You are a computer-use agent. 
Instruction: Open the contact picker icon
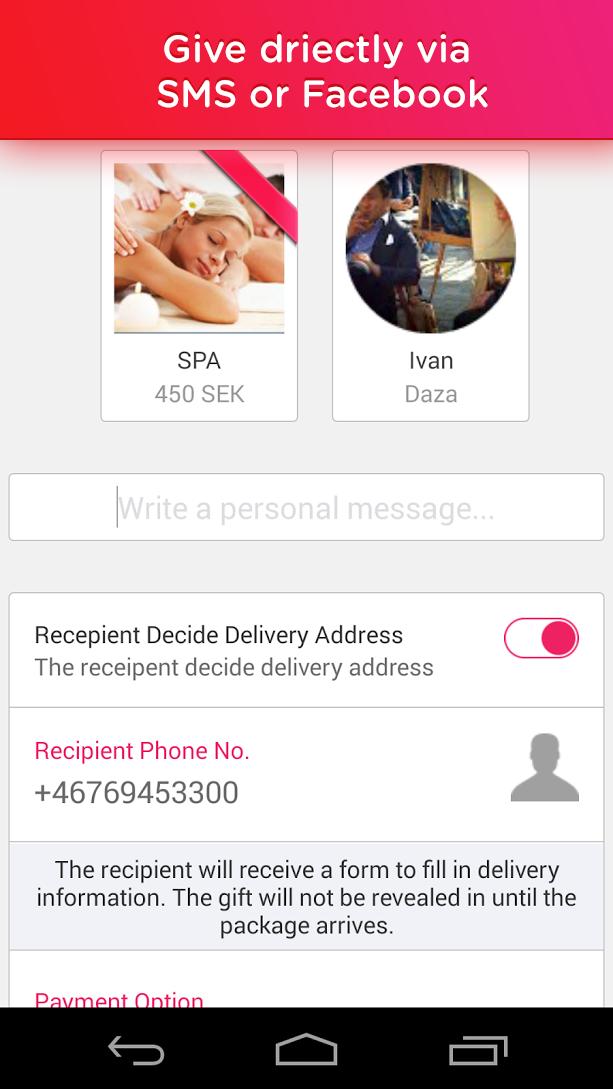point(544,768)
